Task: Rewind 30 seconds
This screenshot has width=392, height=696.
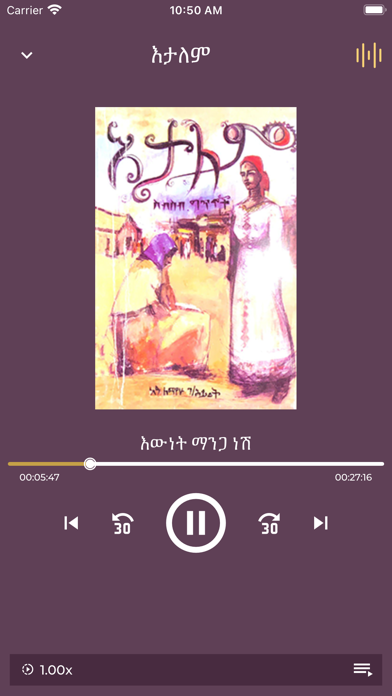Action: pyautogui.click(x=122, y=523)
